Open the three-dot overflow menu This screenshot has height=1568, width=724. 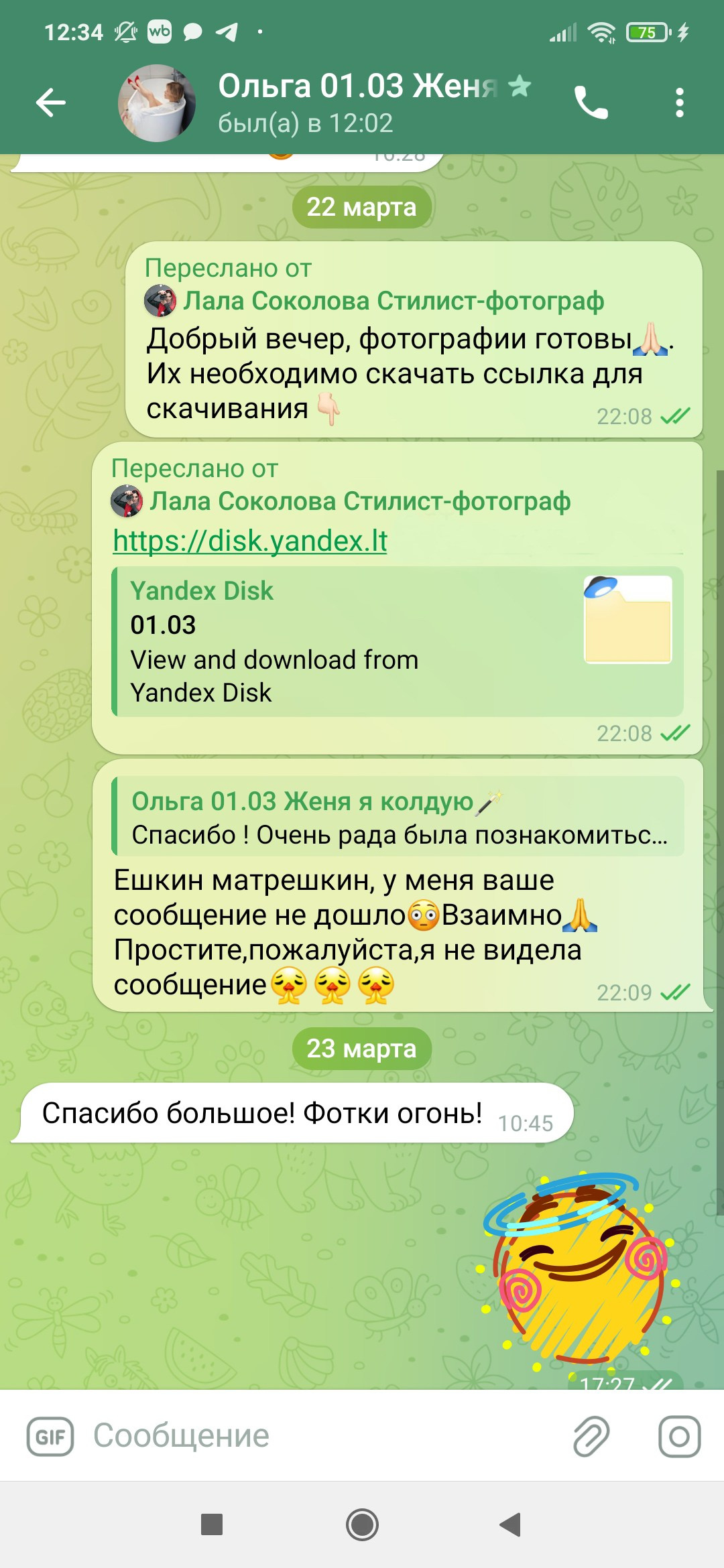click(x=679, y=103)
